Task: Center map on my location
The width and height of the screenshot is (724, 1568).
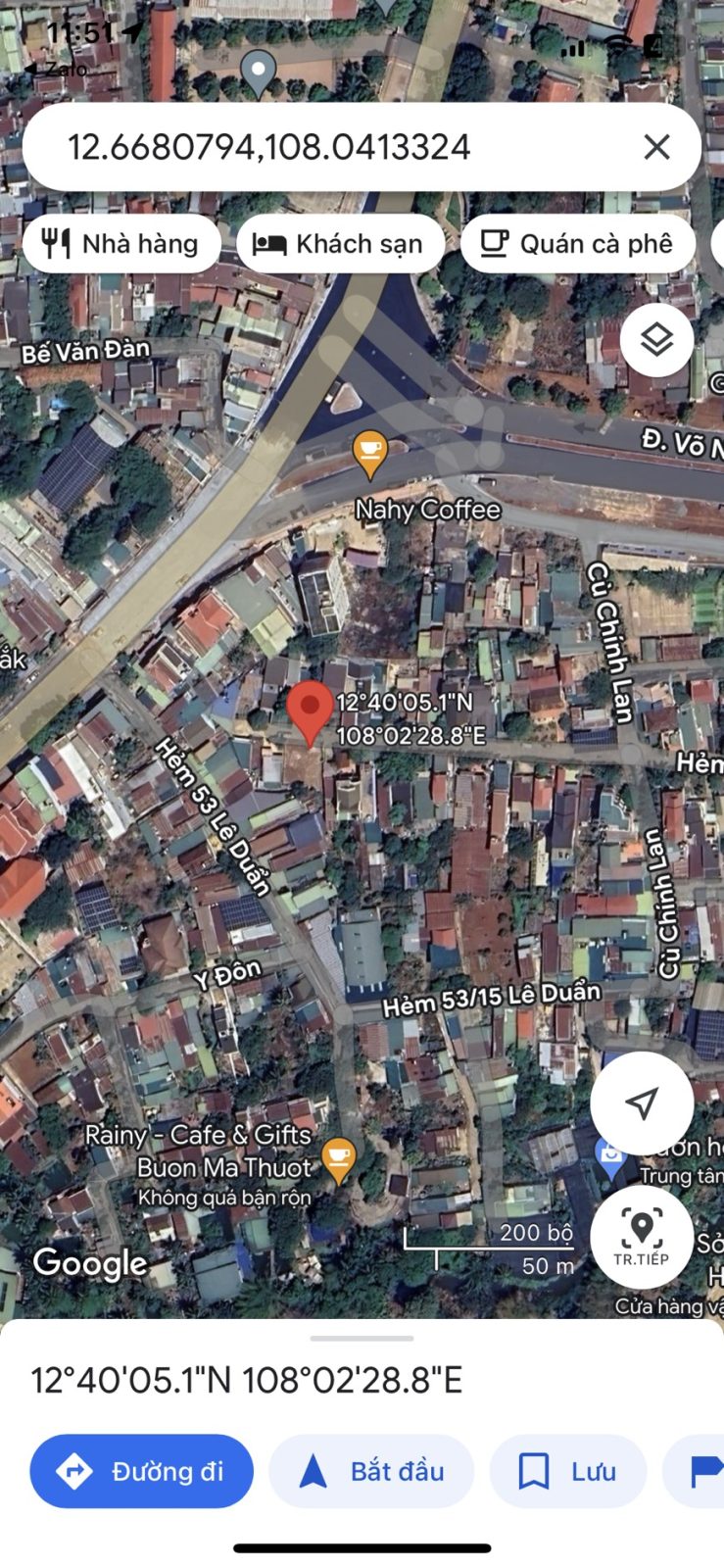Action: tap(642, 1103)
